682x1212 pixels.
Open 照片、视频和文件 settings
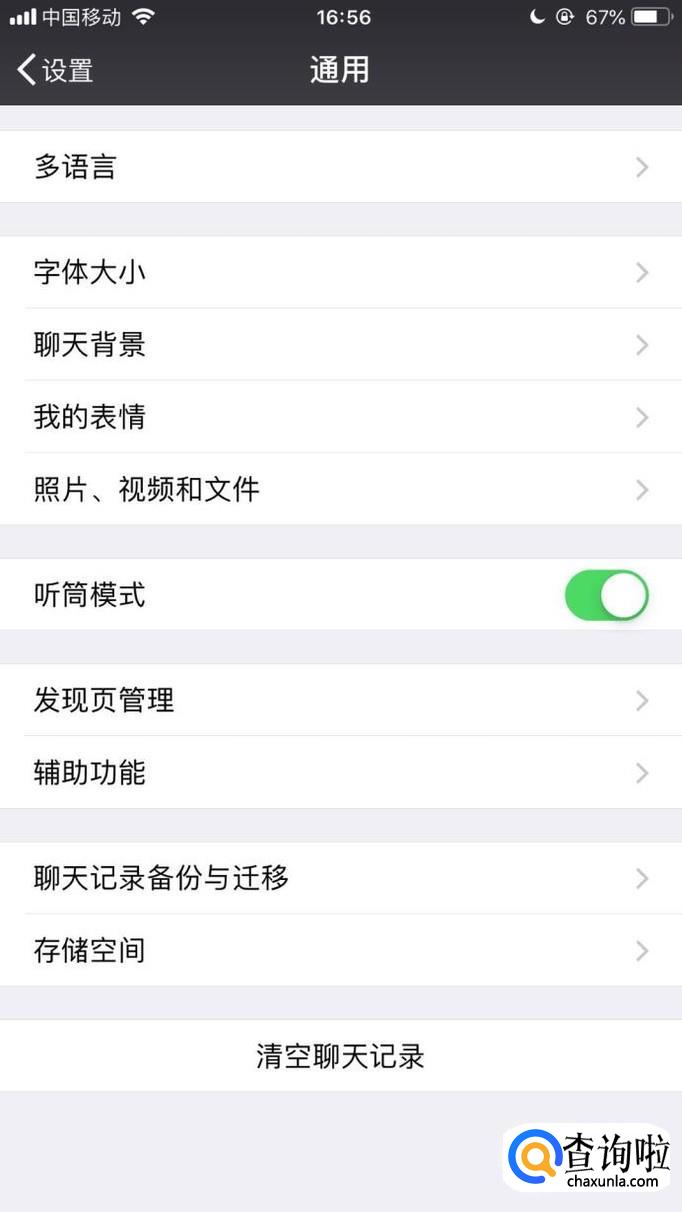pyautogui.click(x=340, y=490)
